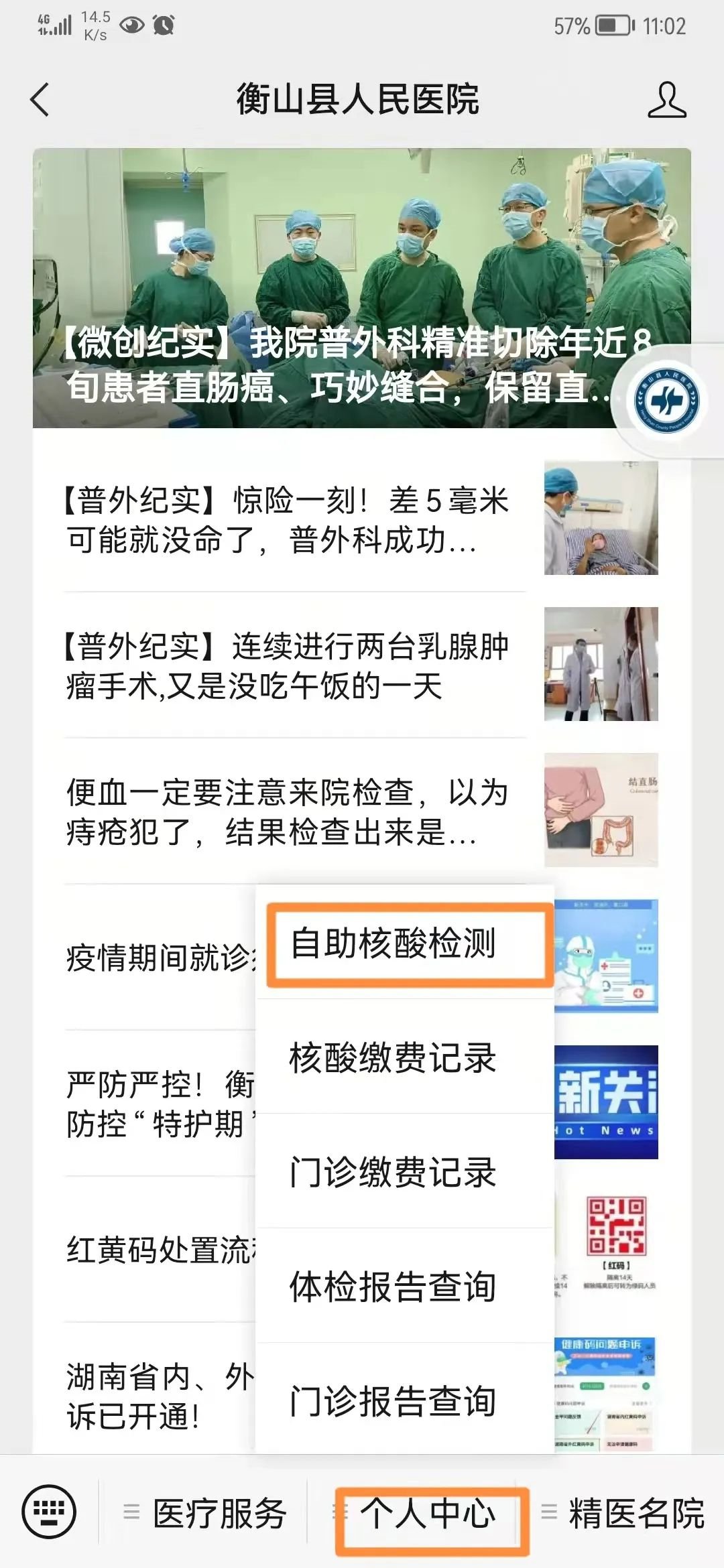
Task: Switch to keyboard input mode
Action: [49, 1512]
